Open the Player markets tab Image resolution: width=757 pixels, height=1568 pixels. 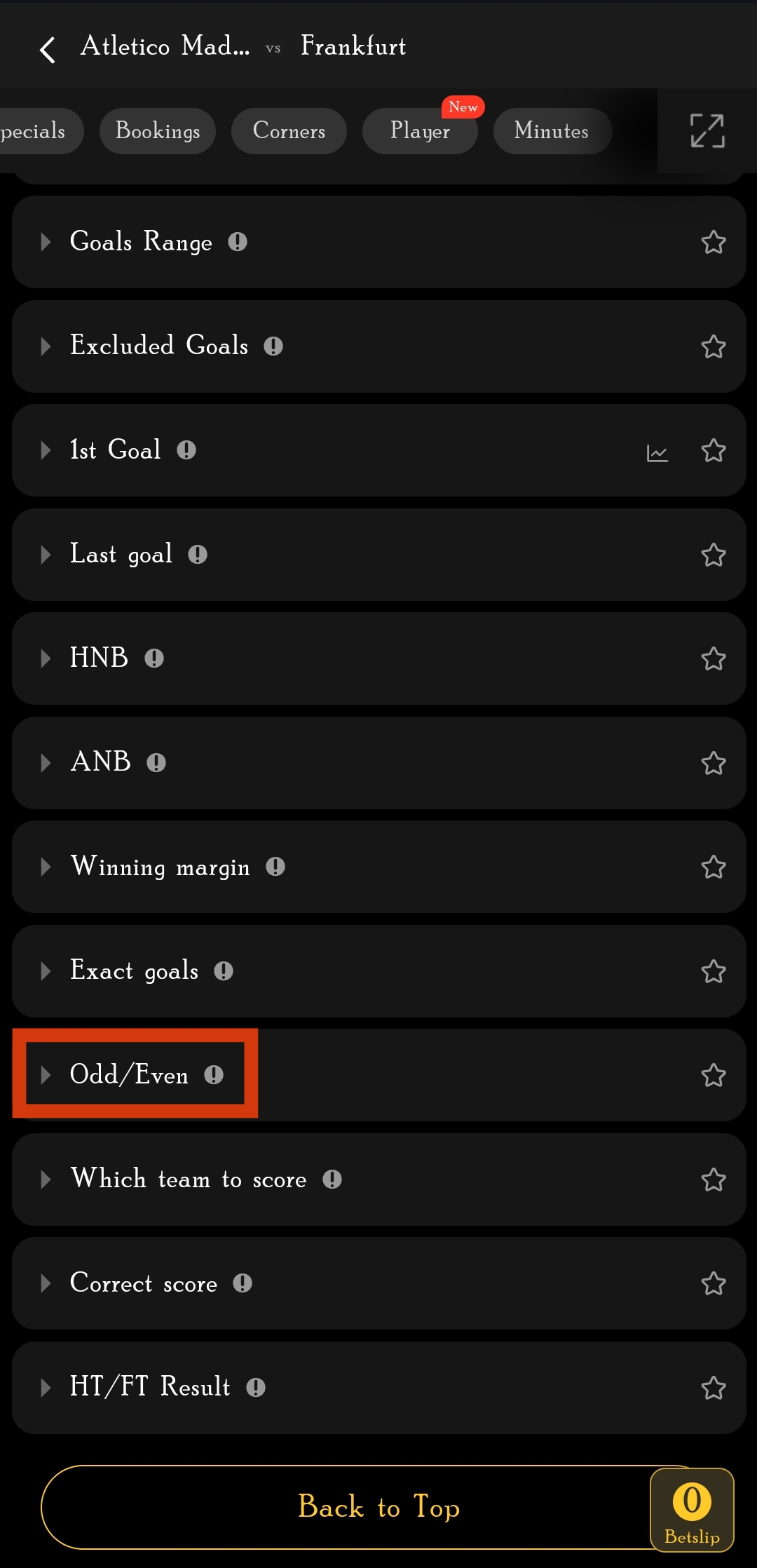click(420, 131)
